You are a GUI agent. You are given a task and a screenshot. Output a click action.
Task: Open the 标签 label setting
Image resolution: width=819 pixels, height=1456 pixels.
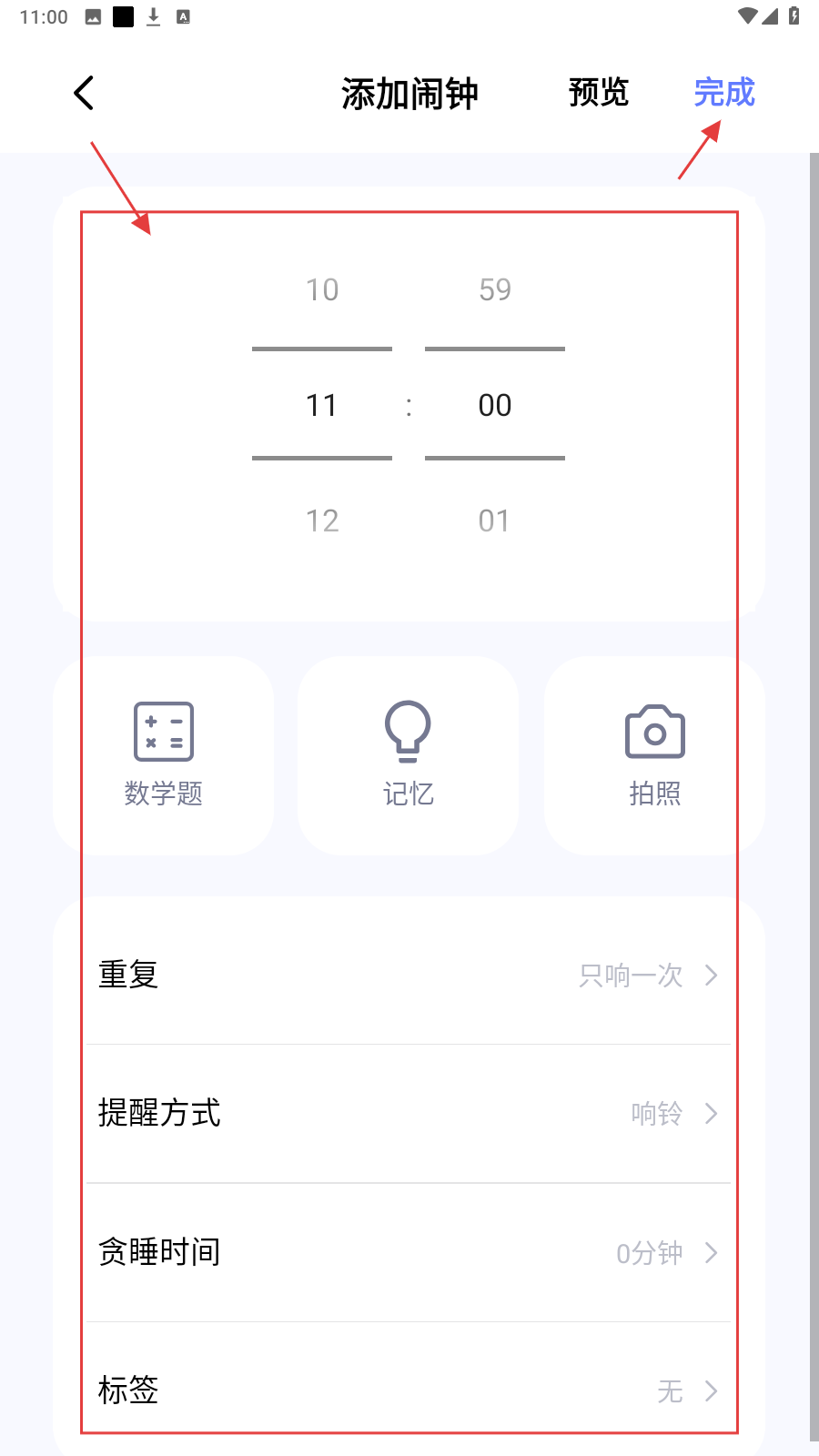(x=409, y=1390)
